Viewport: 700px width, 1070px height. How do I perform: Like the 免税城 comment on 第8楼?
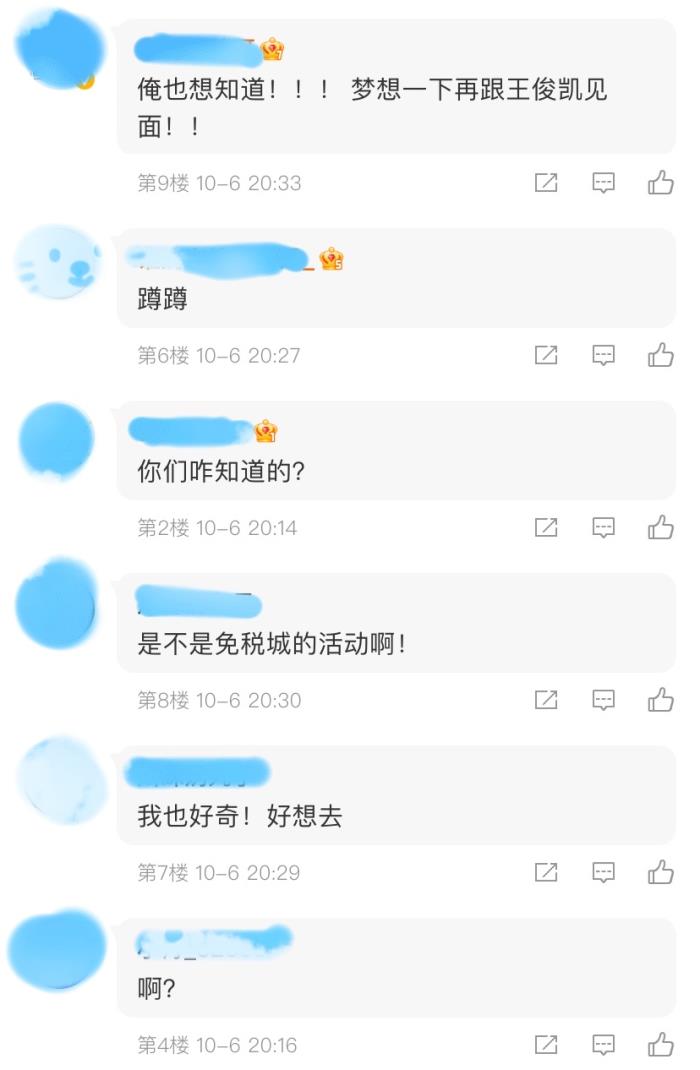[x=660, y=700]
